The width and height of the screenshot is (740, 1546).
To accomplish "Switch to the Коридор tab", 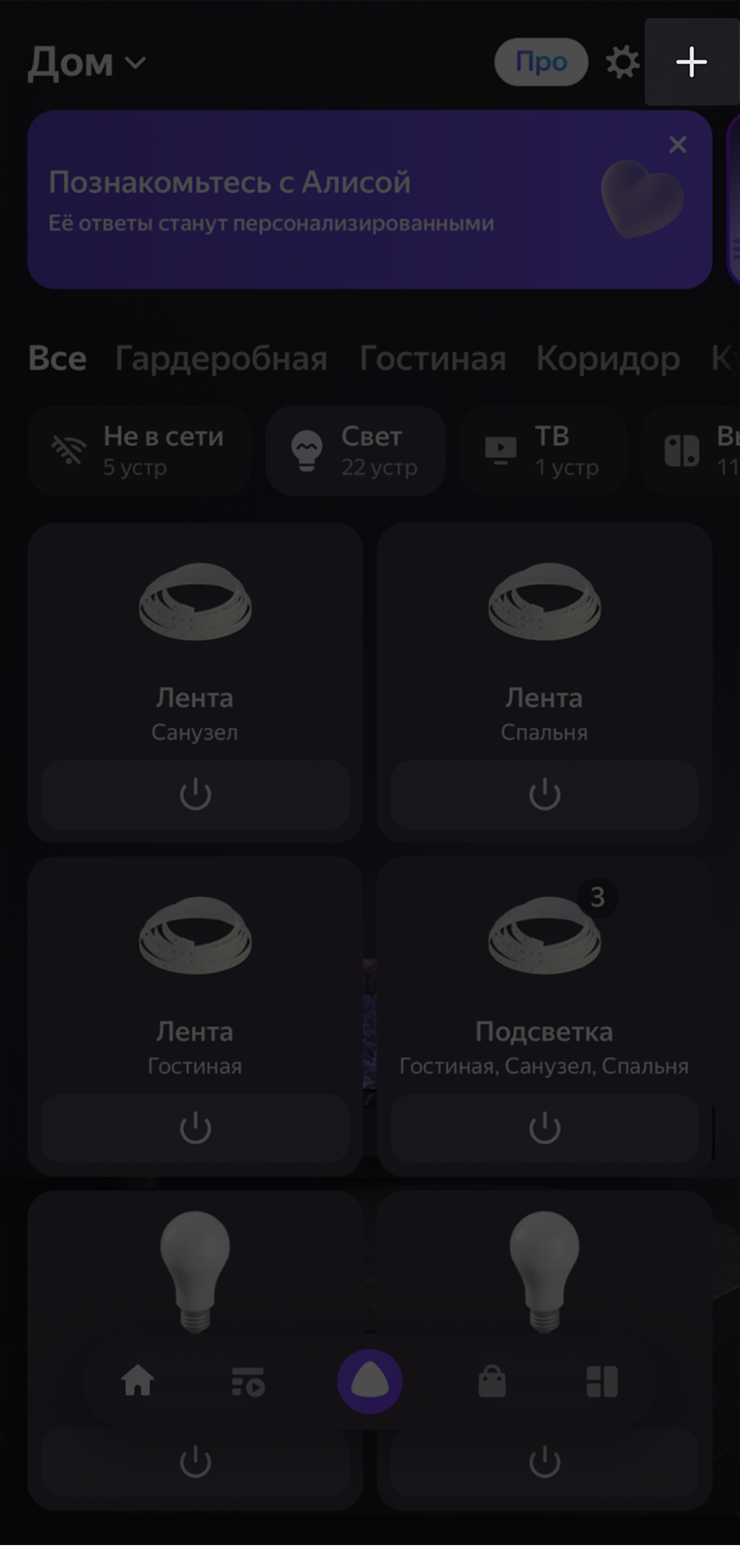I will [x=607, y=358].
